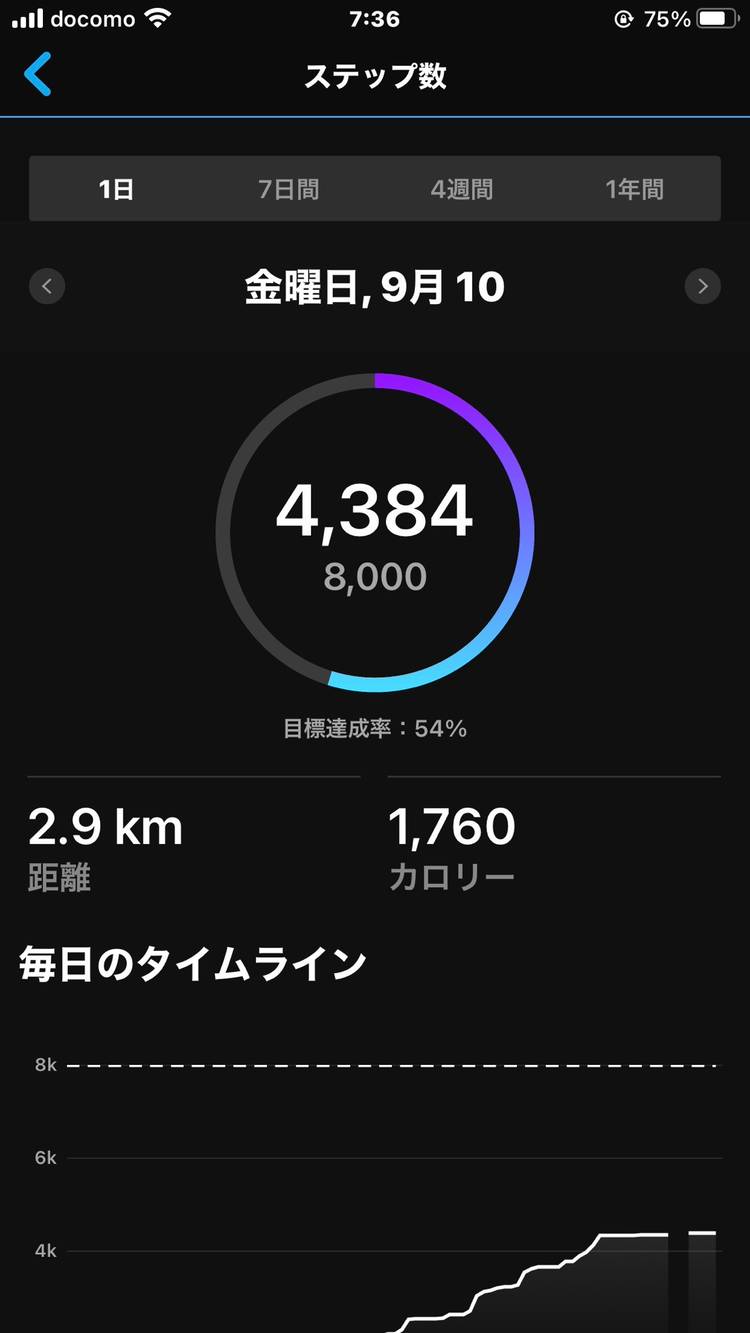The height and width of the screenshot is (1333, 750).
Task: Switch to the 4週間 tab
Action: coord(462,189)
